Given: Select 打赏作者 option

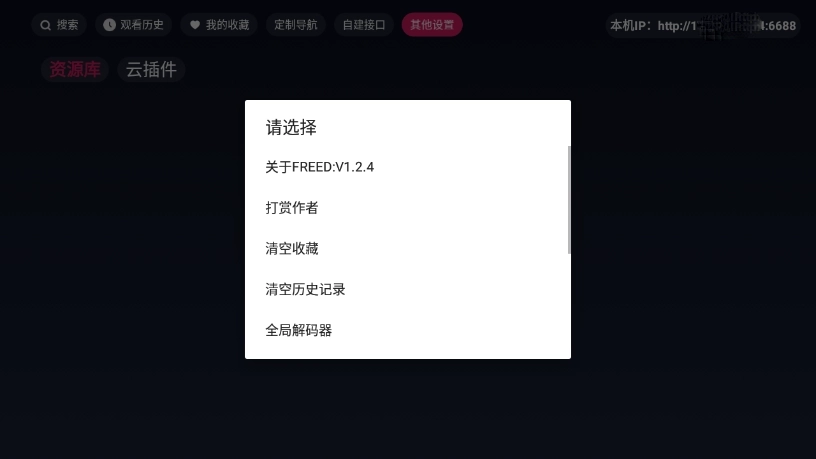Looking at the screenshot, I should point(407,208).
